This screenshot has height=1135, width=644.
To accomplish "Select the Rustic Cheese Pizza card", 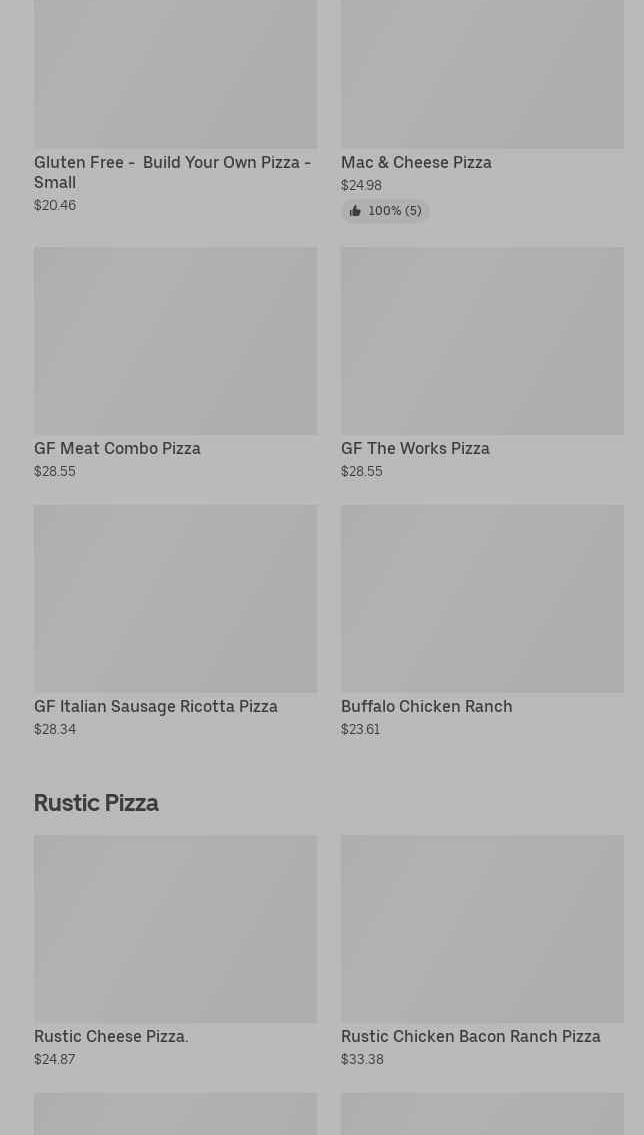I will point(175,951).
